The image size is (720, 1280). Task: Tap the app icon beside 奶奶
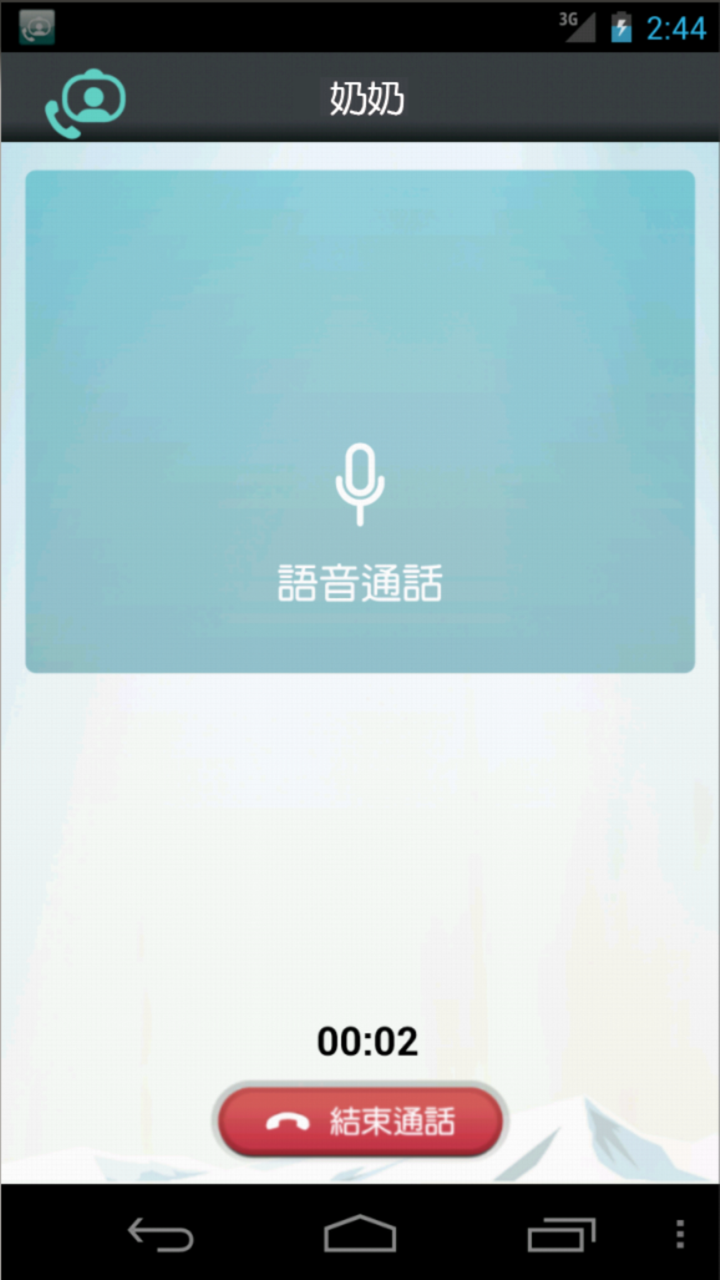tap(86, 102)
